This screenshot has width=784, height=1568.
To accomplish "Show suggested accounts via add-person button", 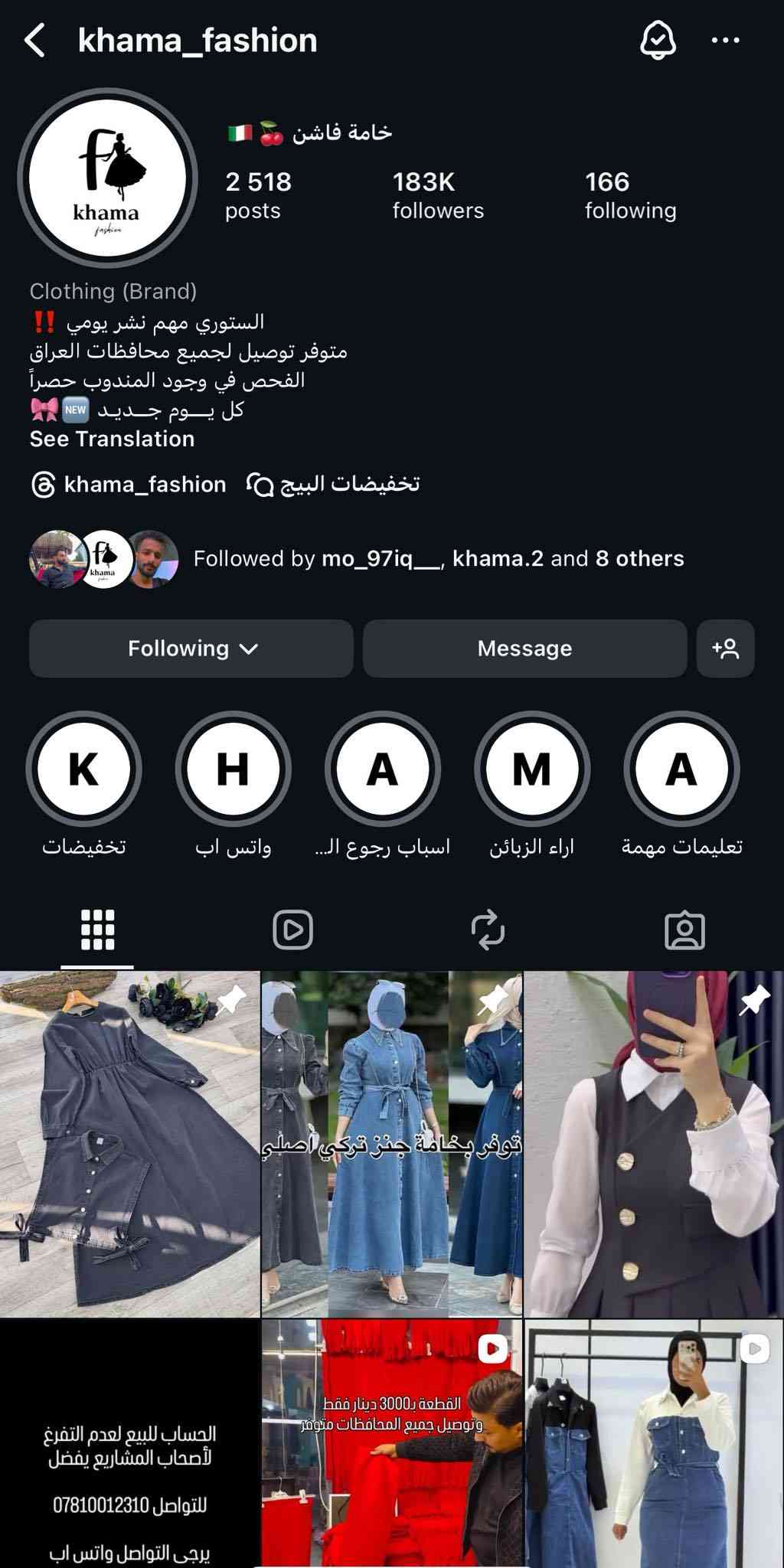I will [725, 648].
